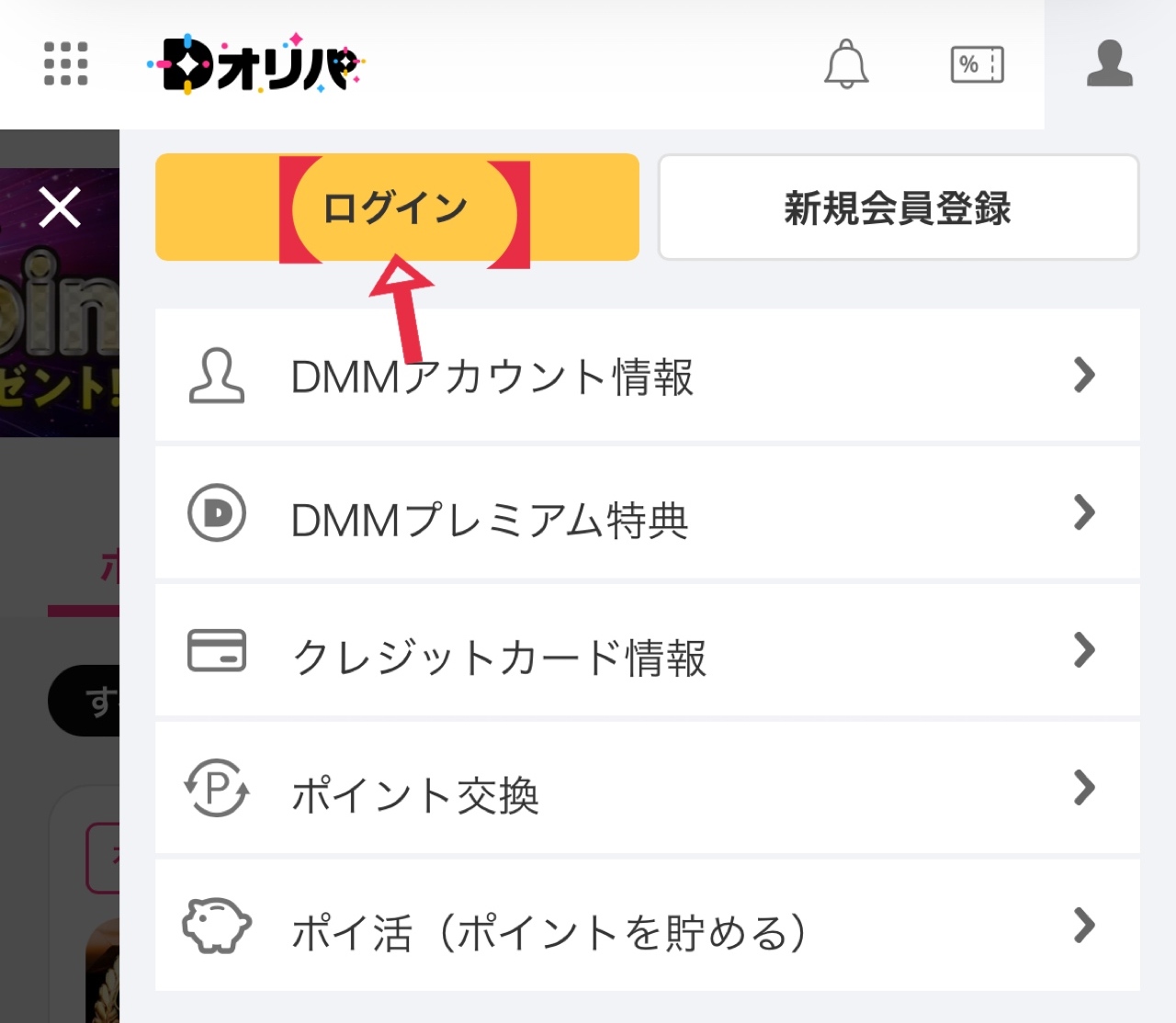Open DMMプレミアム特典
The height and width of the screenshot is (1023, 1176).
pos(647,513)
